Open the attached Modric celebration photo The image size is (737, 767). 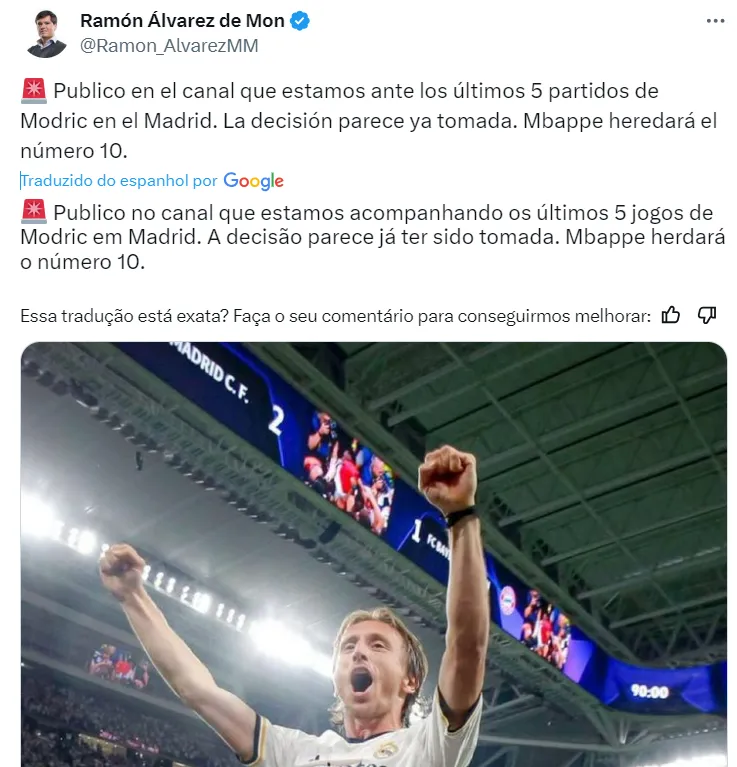[x=373, y=553]
